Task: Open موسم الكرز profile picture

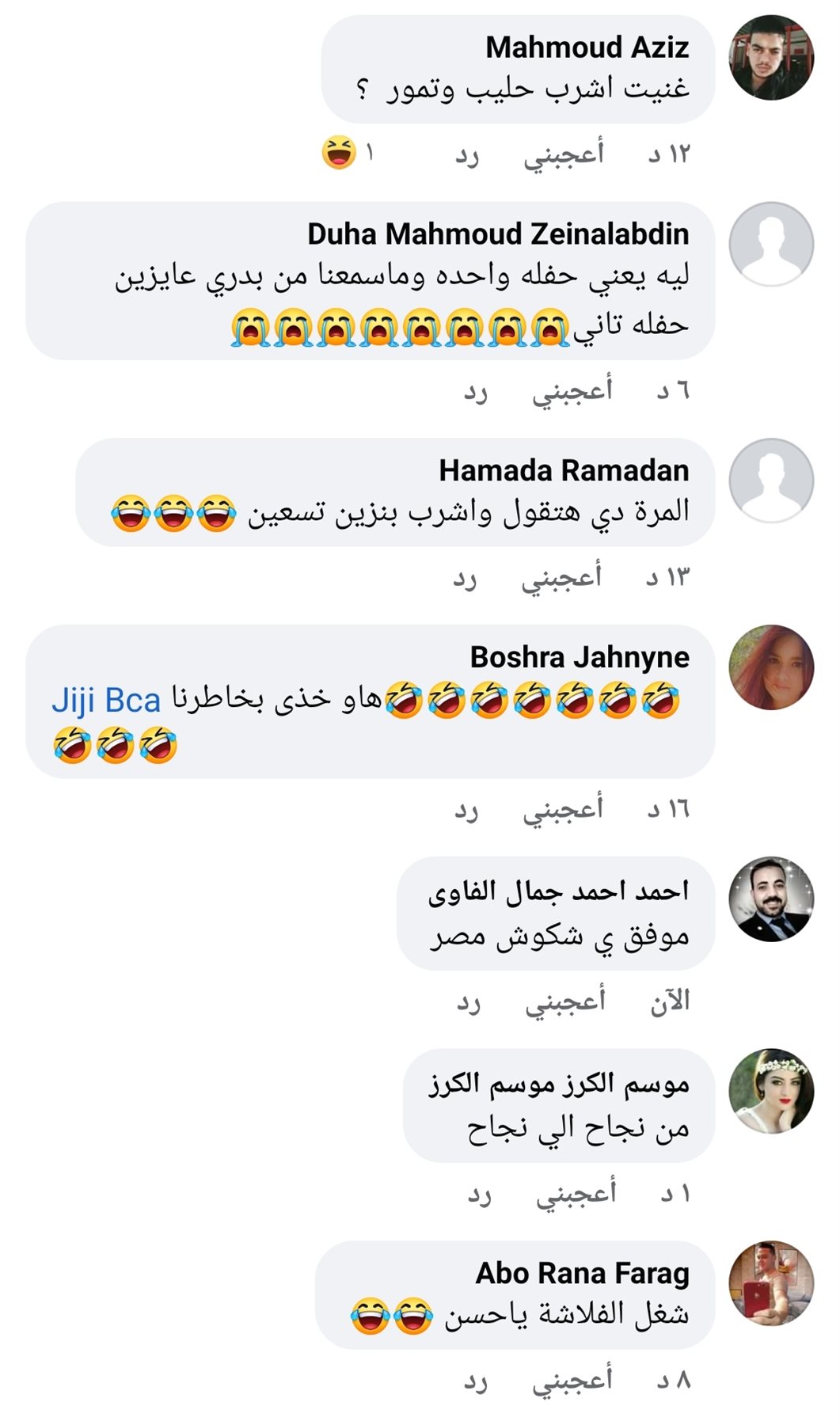Action: point(770,1091)
